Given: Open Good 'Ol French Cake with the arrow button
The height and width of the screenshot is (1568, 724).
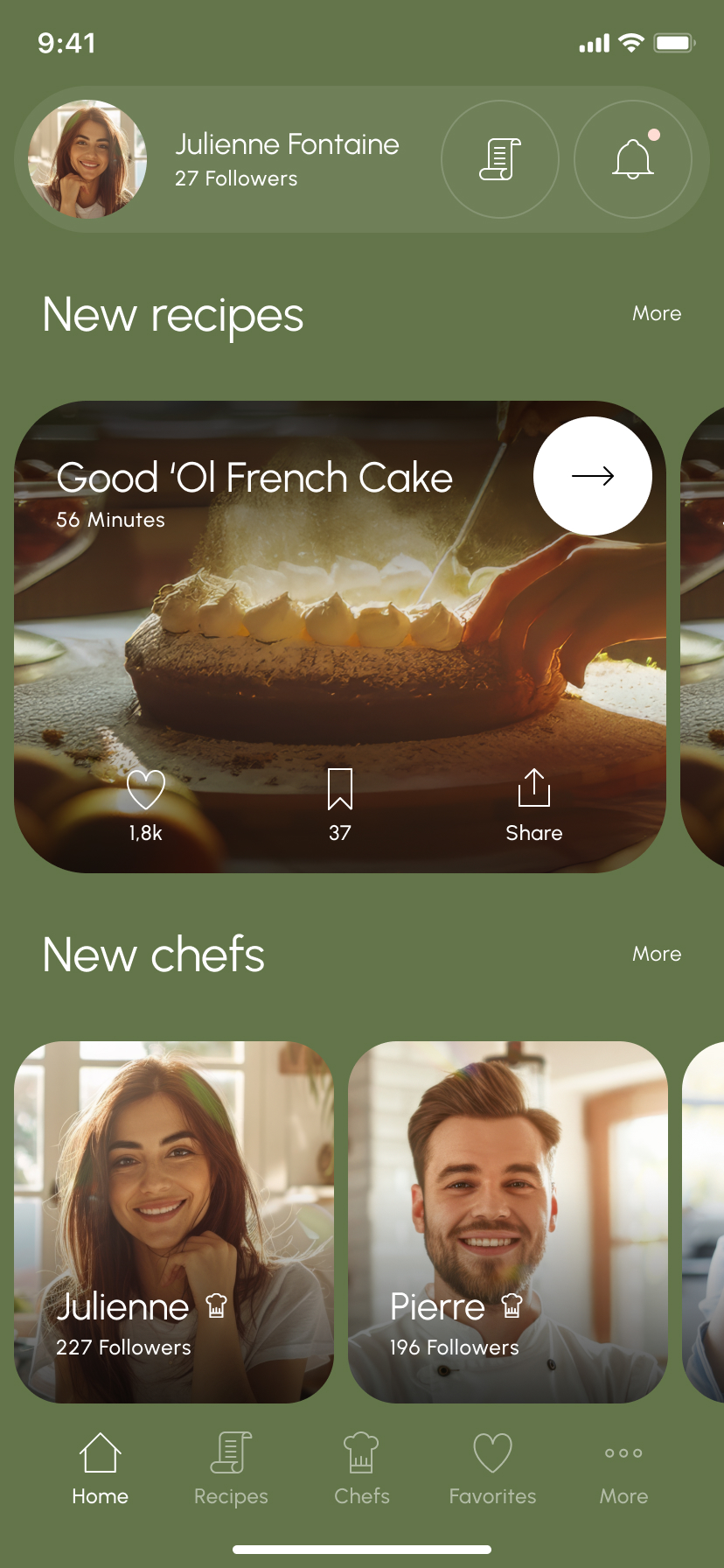Looking at the screenshot, I should click(593, 476).
